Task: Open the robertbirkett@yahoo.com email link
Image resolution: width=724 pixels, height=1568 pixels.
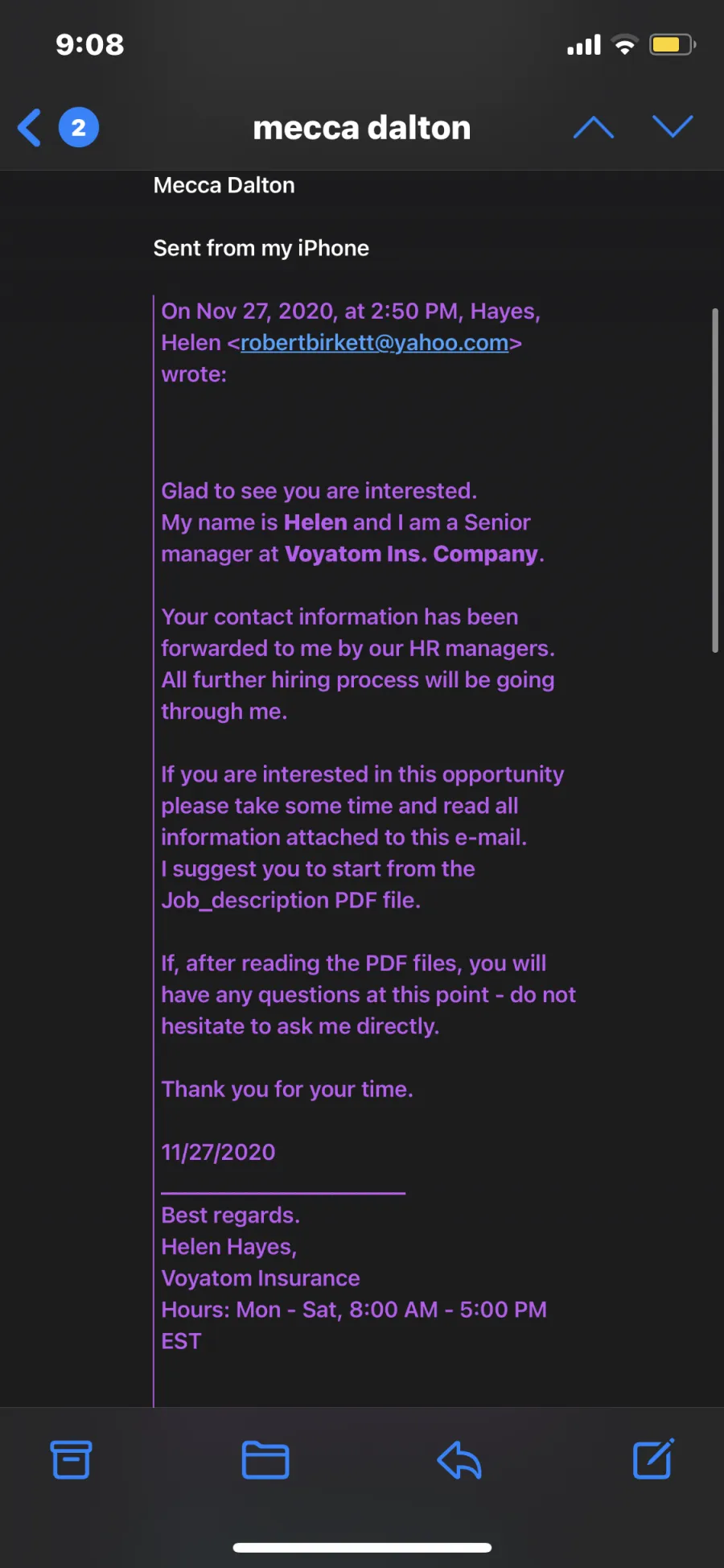Action: click(374, 343)
